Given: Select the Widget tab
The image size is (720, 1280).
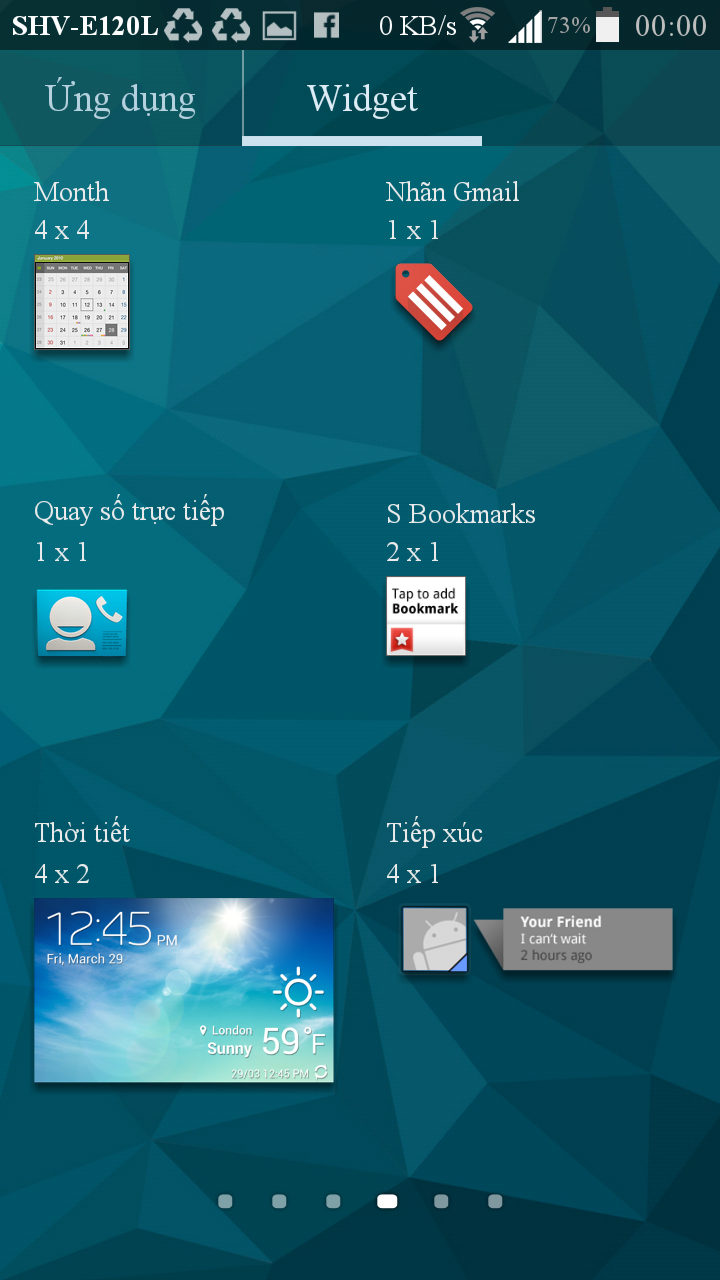Looking at the screenshot, I should click(x=362, y=99).
